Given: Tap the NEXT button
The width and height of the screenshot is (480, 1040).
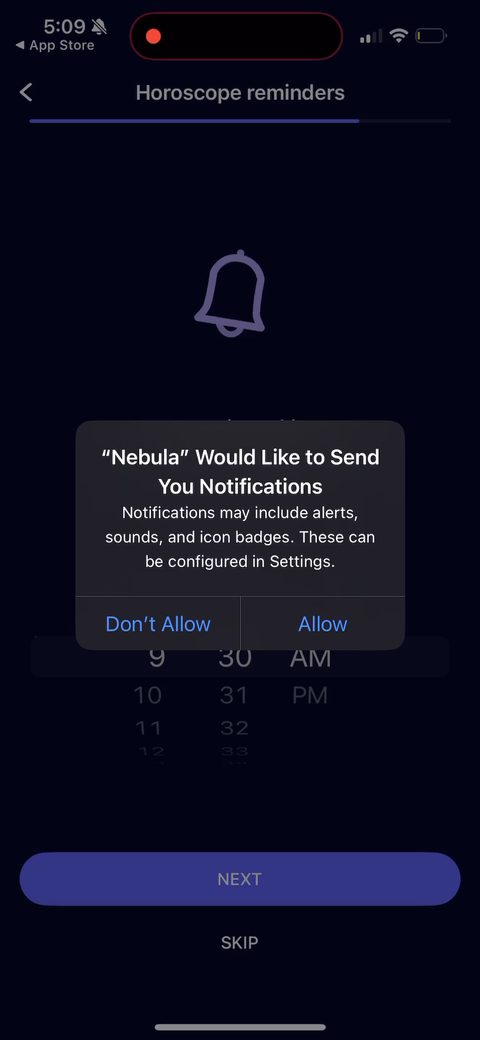Looking at the screenshot, I should [x=240, y=879].
